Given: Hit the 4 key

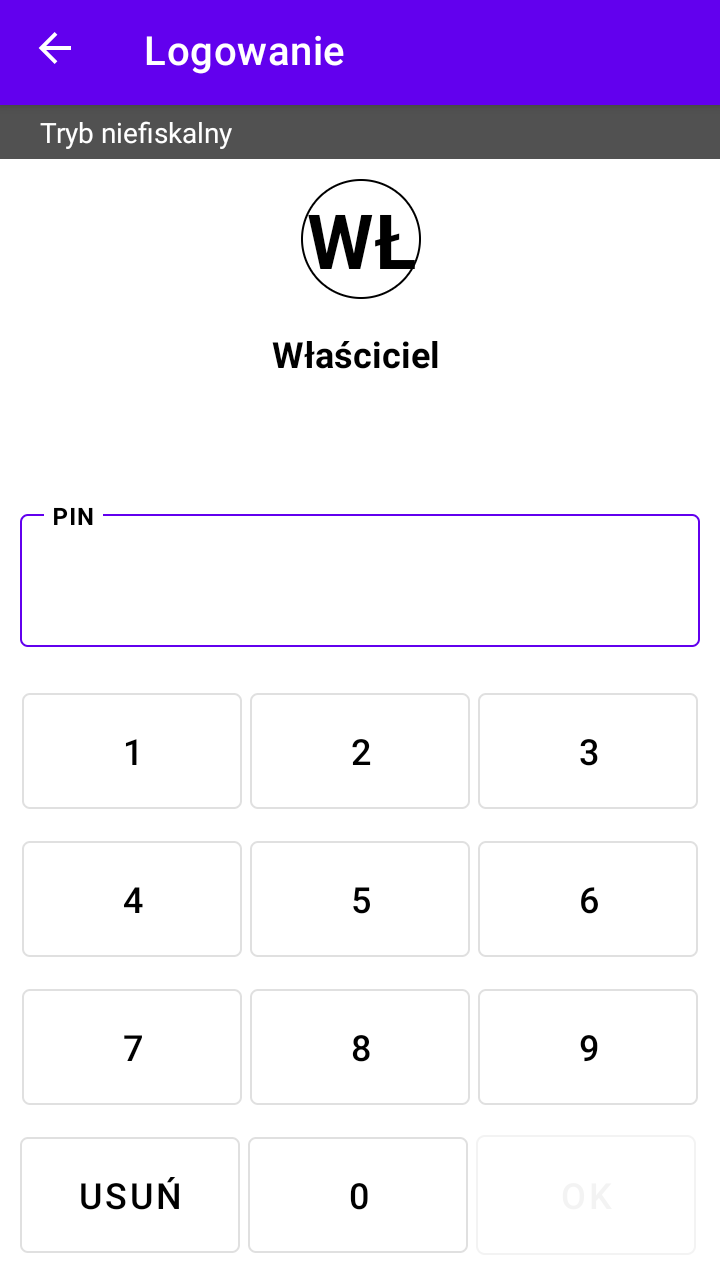Looking at the screenshot, I should [x=132, y=899].
